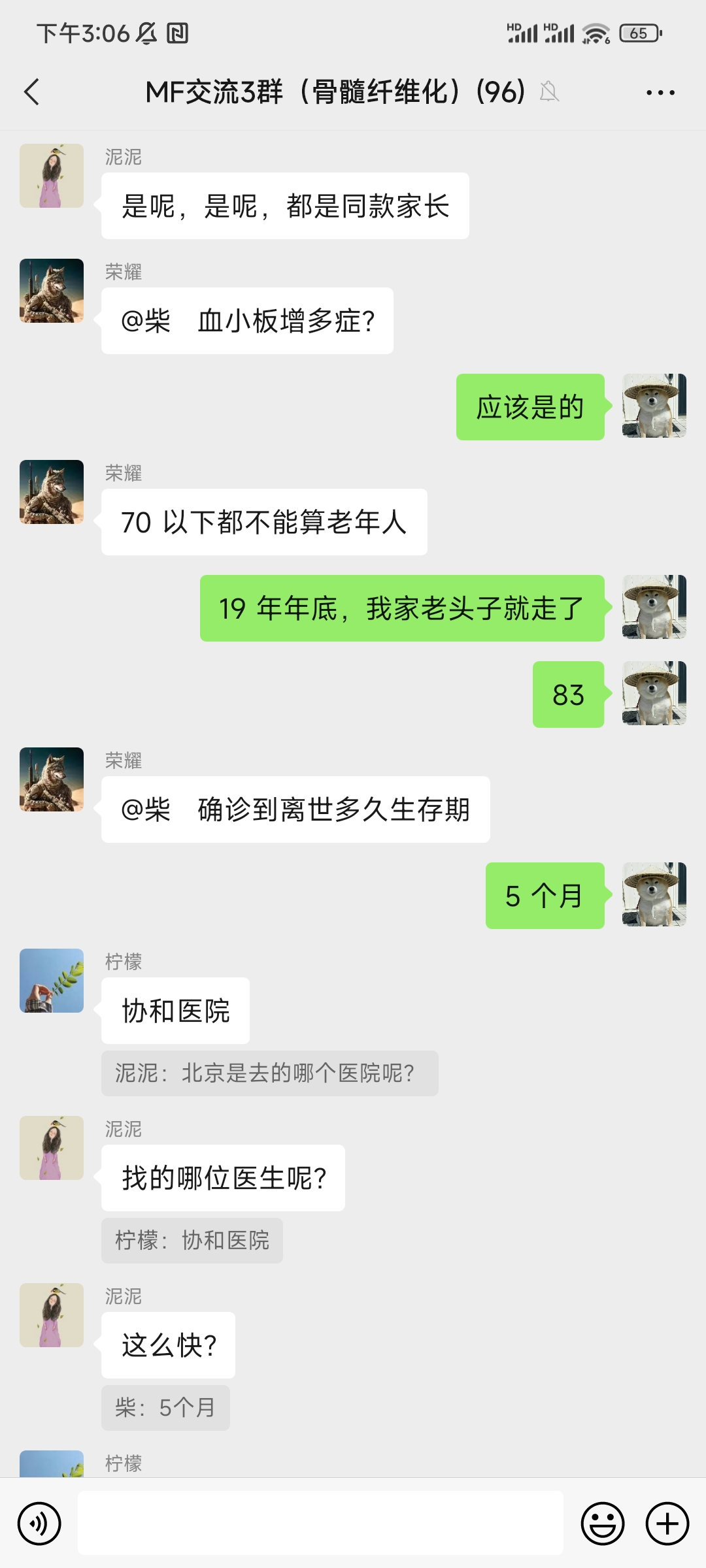Tap the message input field to type

[320, 1522]
